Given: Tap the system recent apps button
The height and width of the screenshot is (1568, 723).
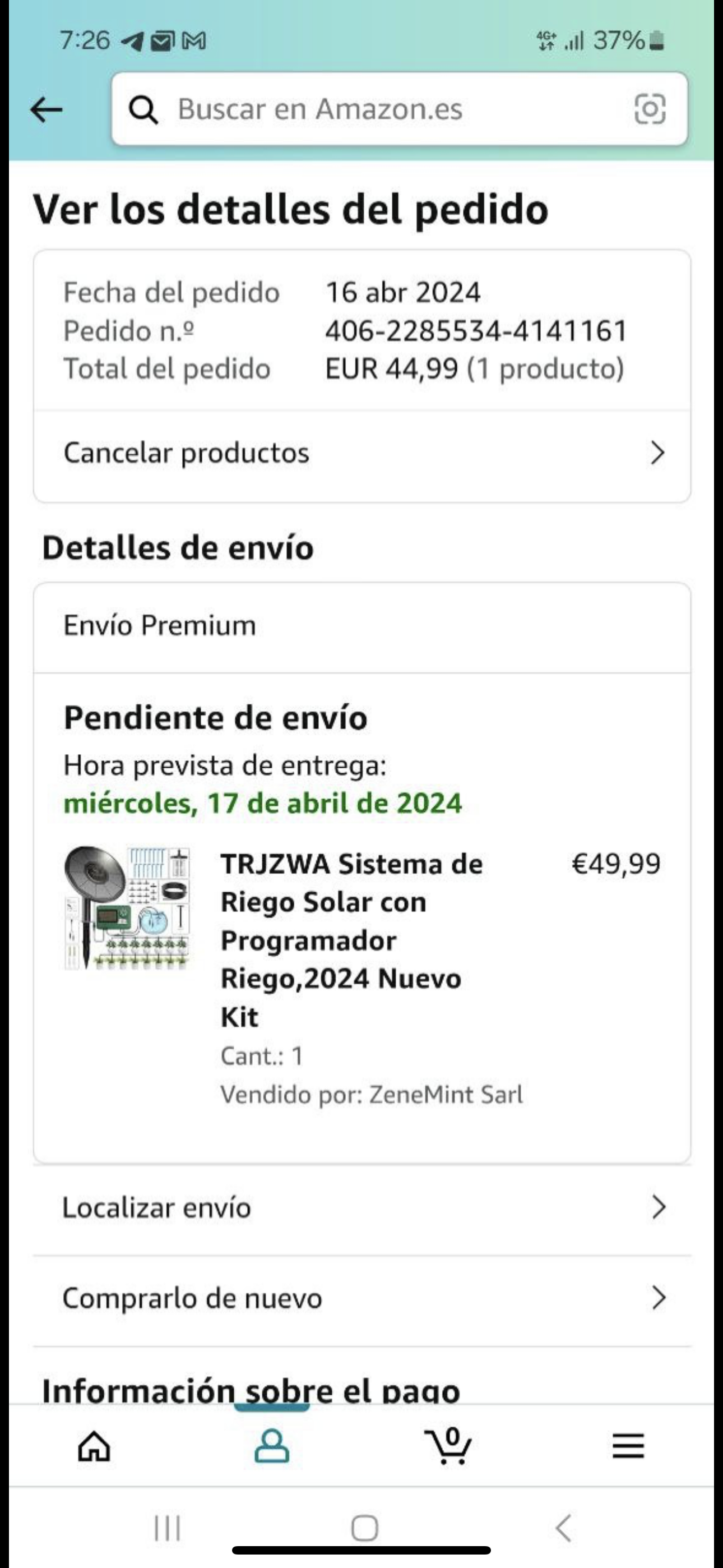Looking at the screenshot, I should 168,1528.
